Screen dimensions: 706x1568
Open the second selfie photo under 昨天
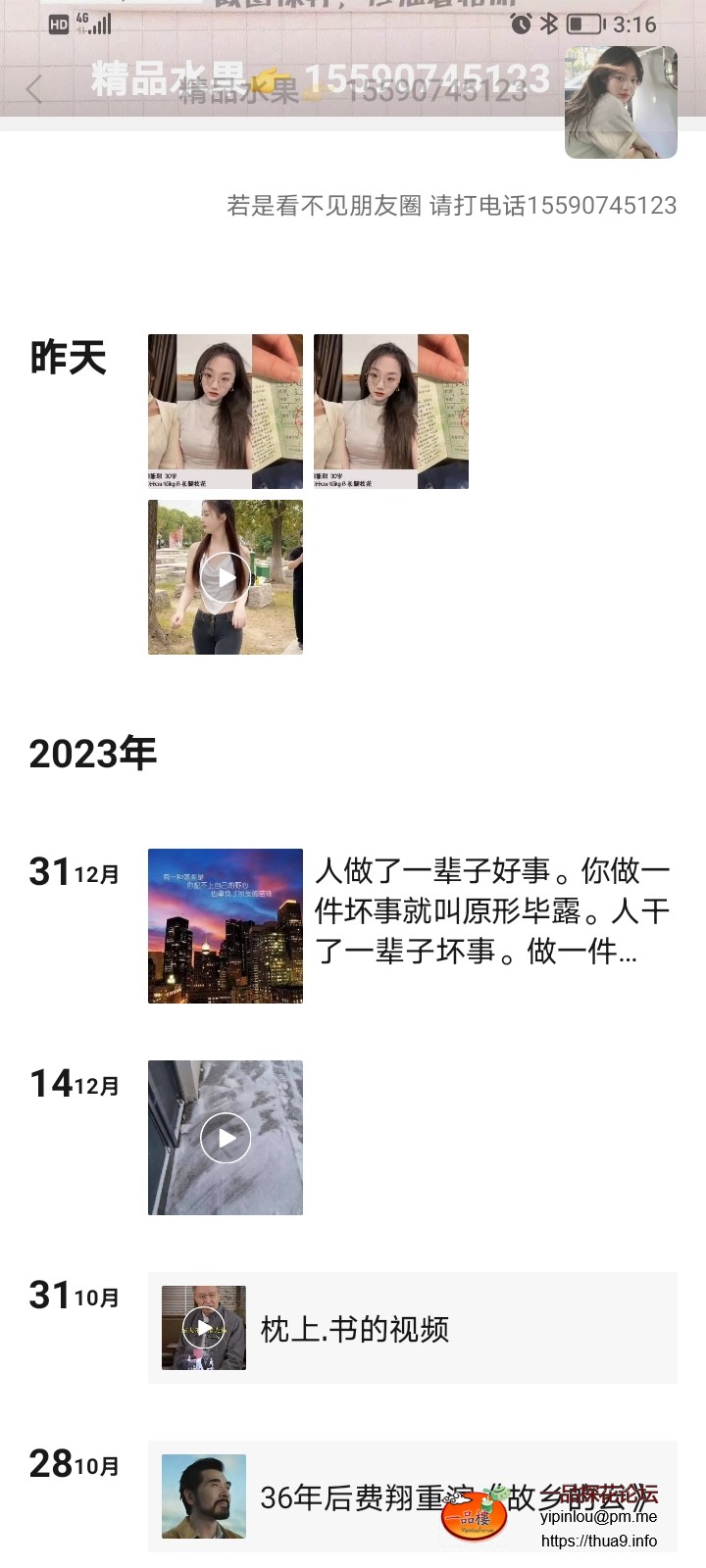pos(390,411)
